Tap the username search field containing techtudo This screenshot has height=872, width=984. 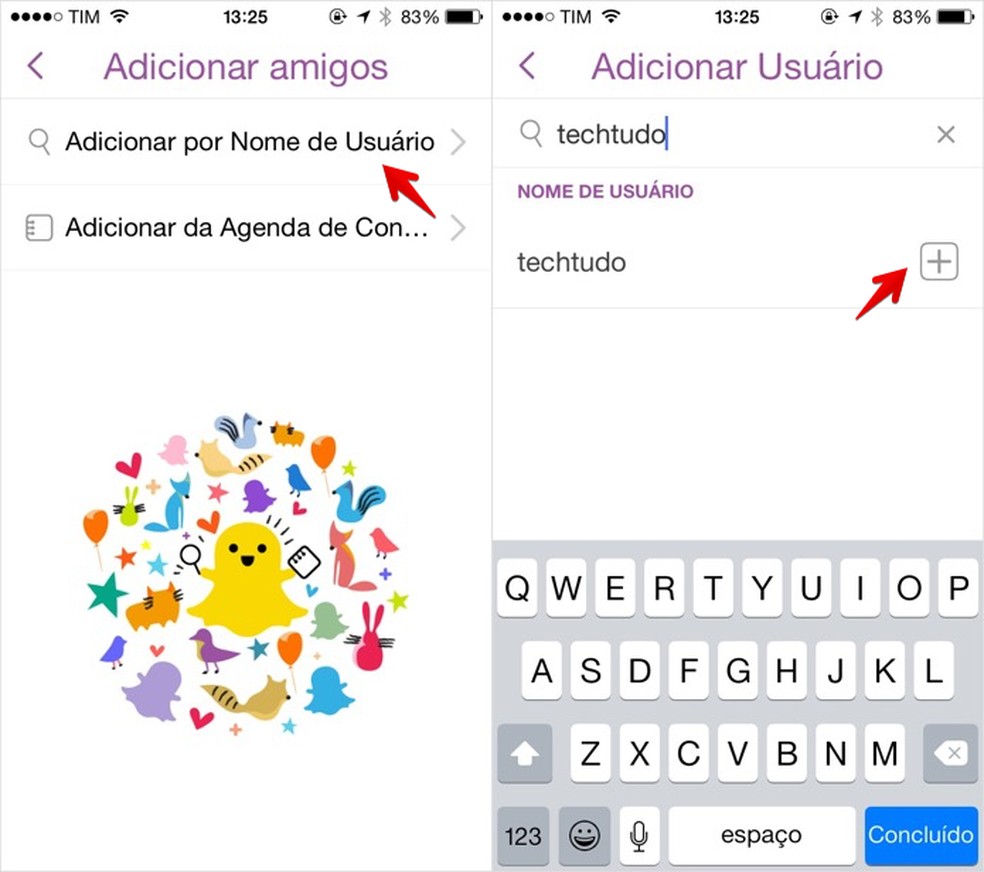[x=730, y=134]
